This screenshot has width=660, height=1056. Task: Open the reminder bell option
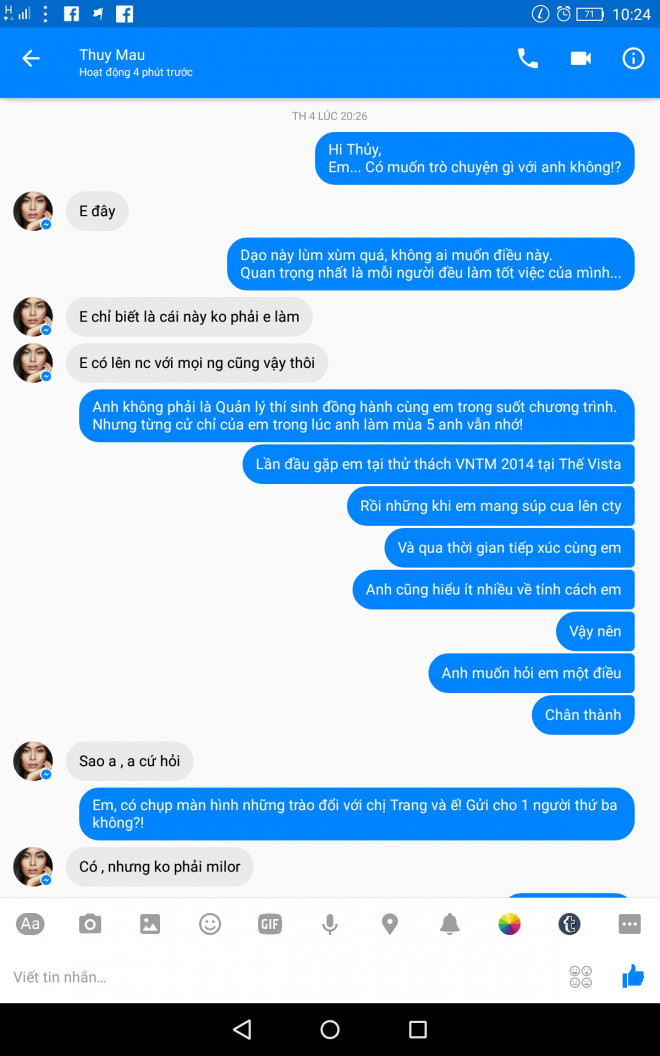coord(450,924)
